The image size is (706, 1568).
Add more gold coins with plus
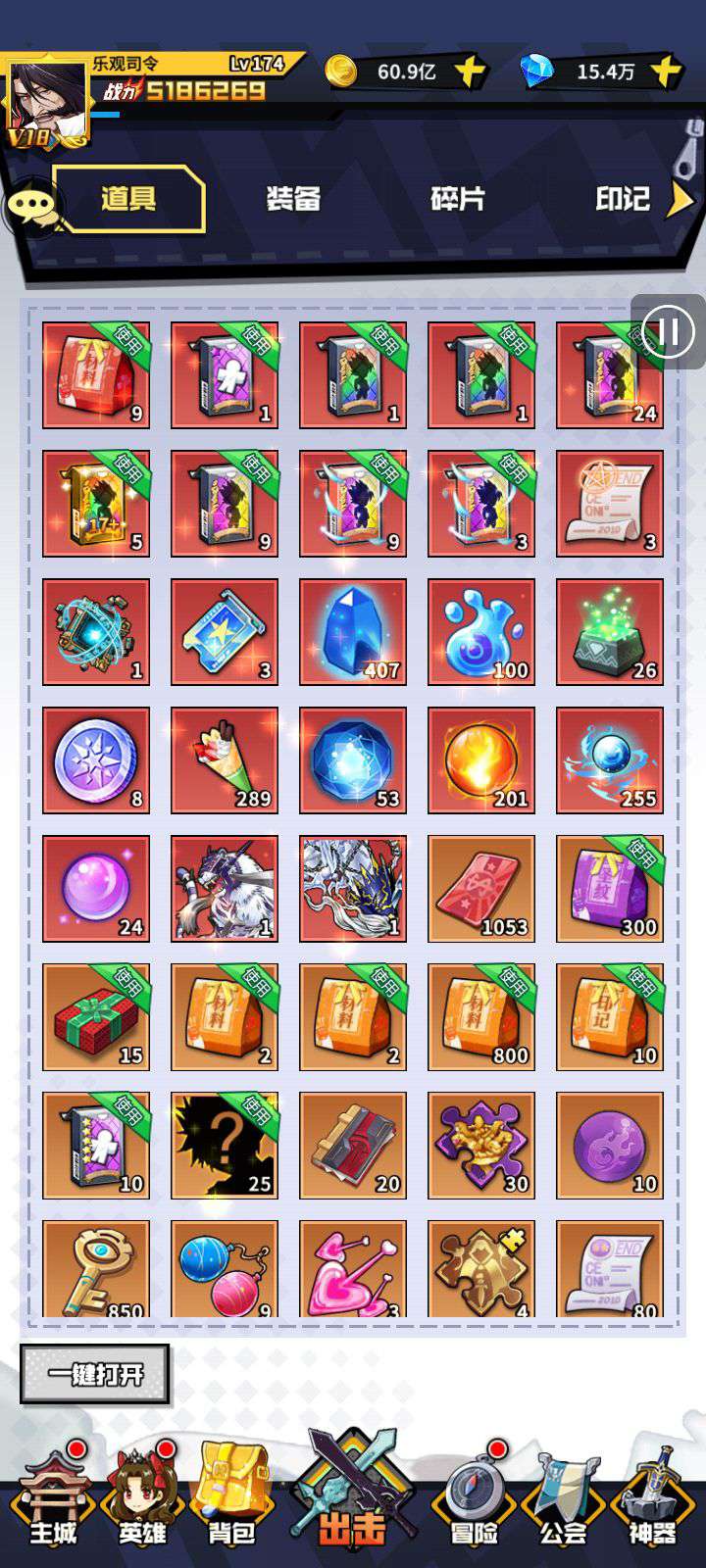point(470,72)
